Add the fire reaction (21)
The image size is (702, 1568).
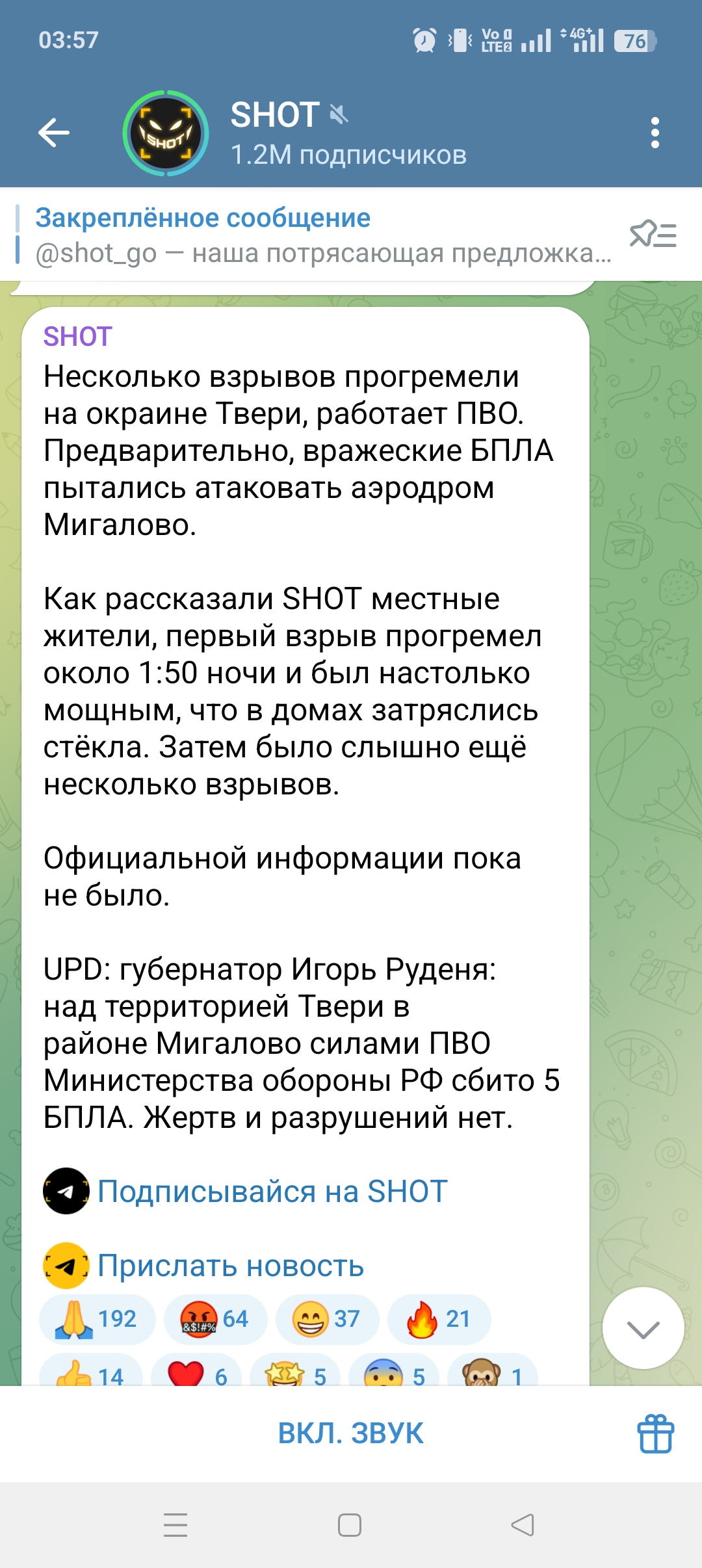[439, 1319]
